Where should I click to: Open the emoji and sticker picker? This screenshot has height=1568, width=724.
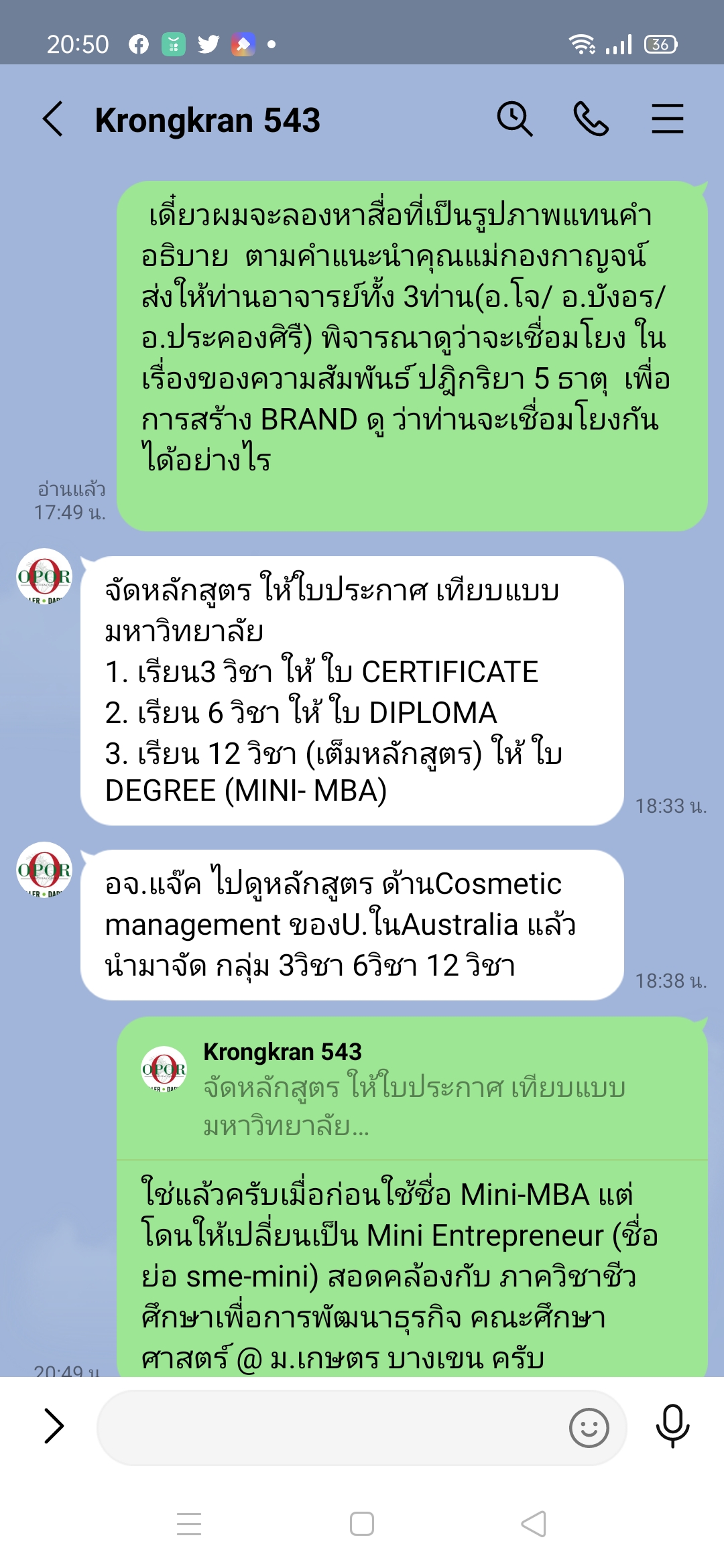click(589, 1427)
